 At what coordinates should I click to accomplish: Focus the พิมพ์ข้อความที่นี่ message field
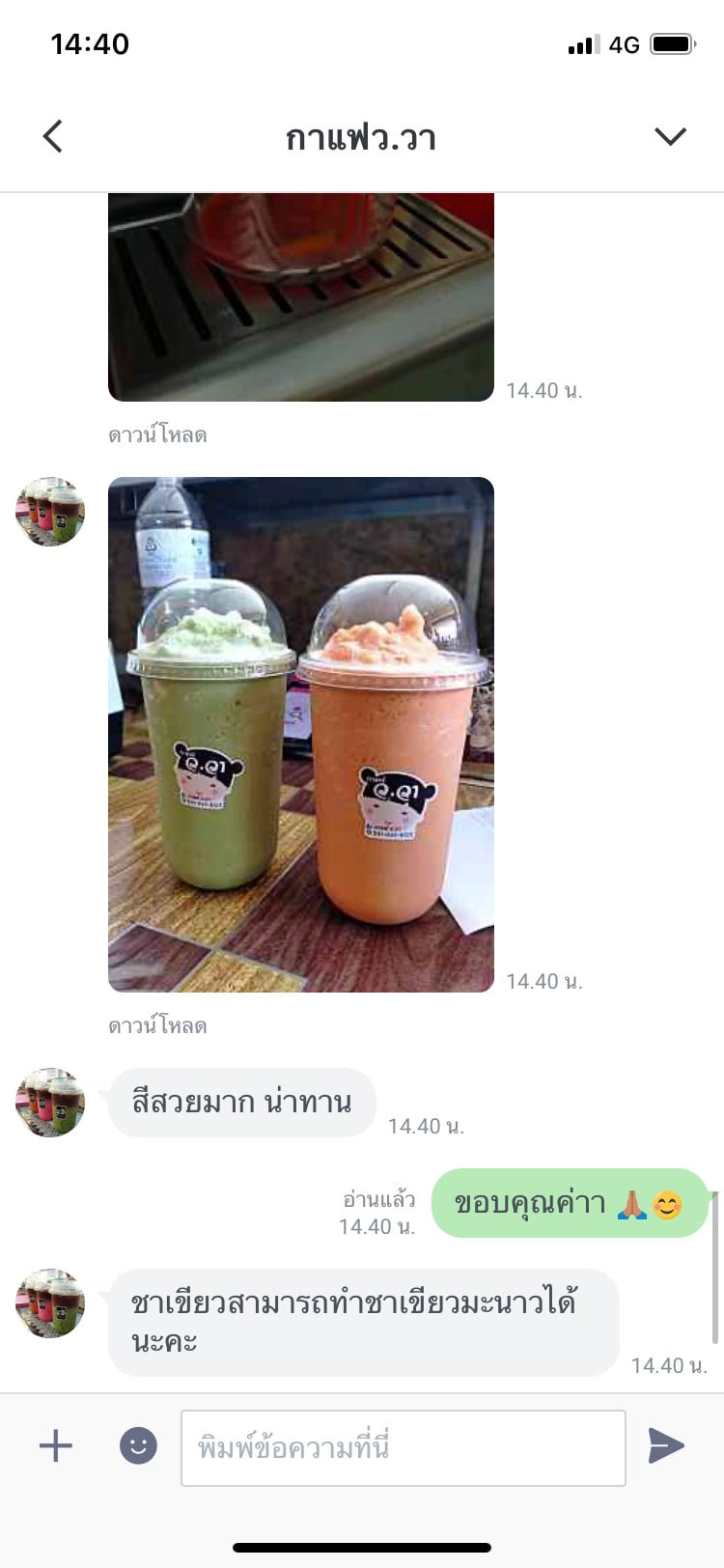(404, 1447)
